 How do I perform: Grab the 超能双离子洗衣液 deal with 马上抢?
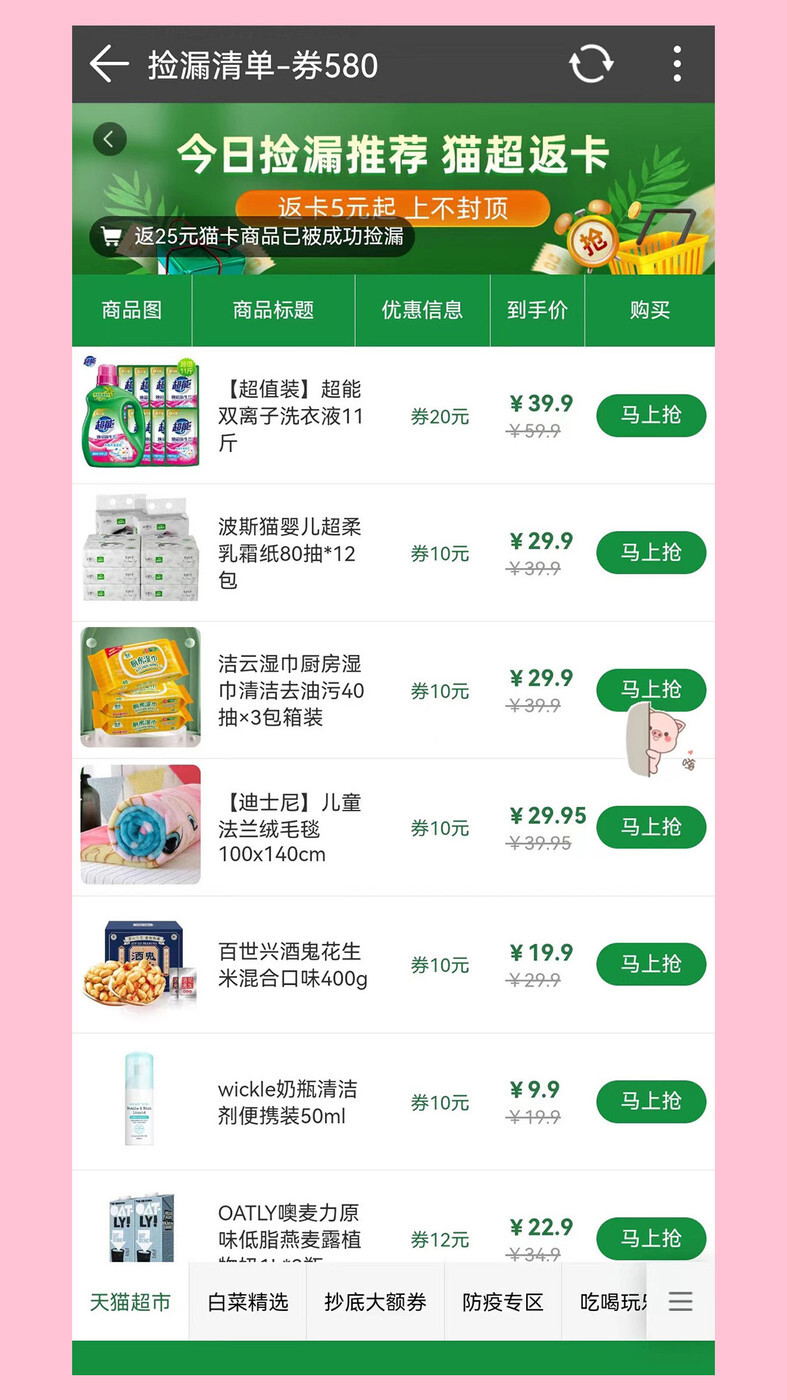651,415
